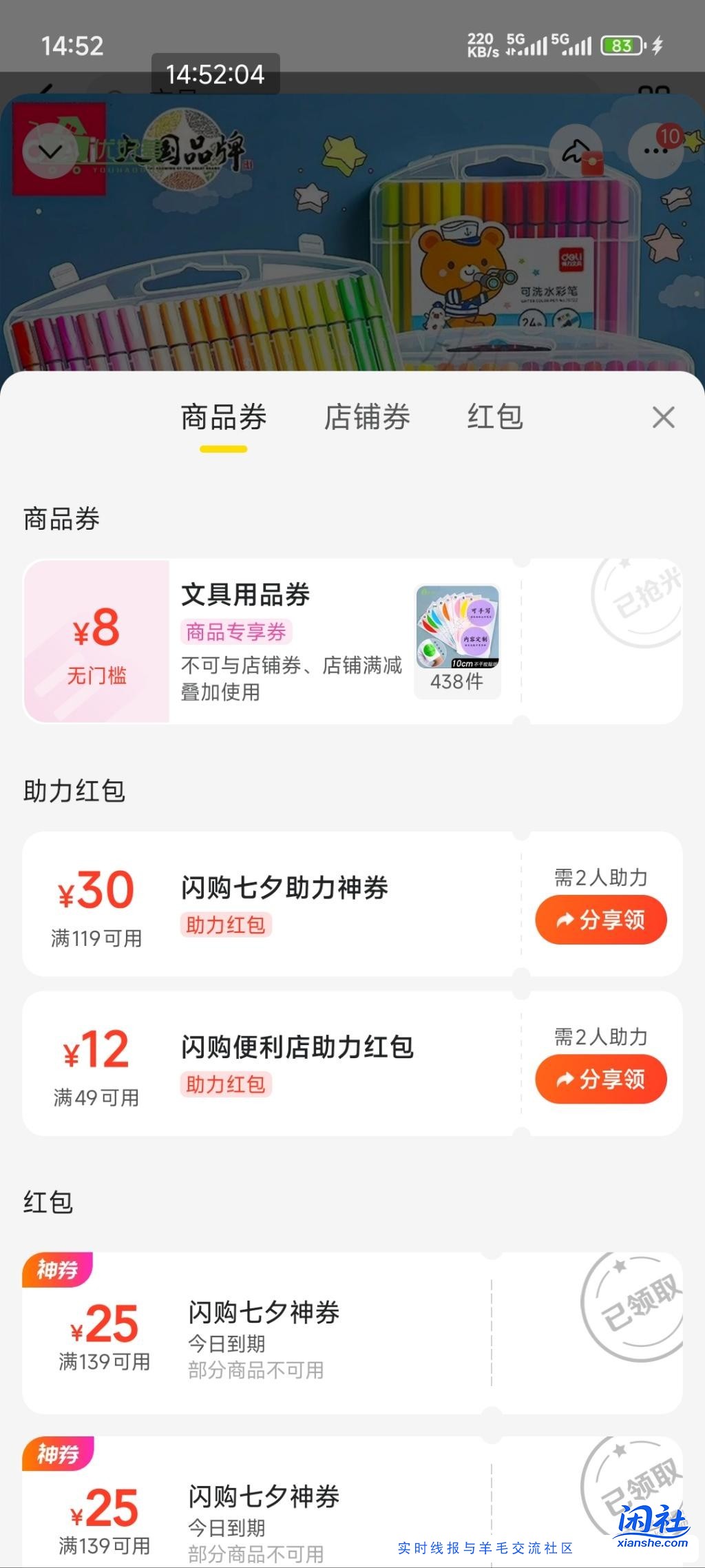705x1568 pixels.
Task: Tap 分享领 on 闪购七夕助力神券
Action: pyautogui.click(x=601, y=919)
